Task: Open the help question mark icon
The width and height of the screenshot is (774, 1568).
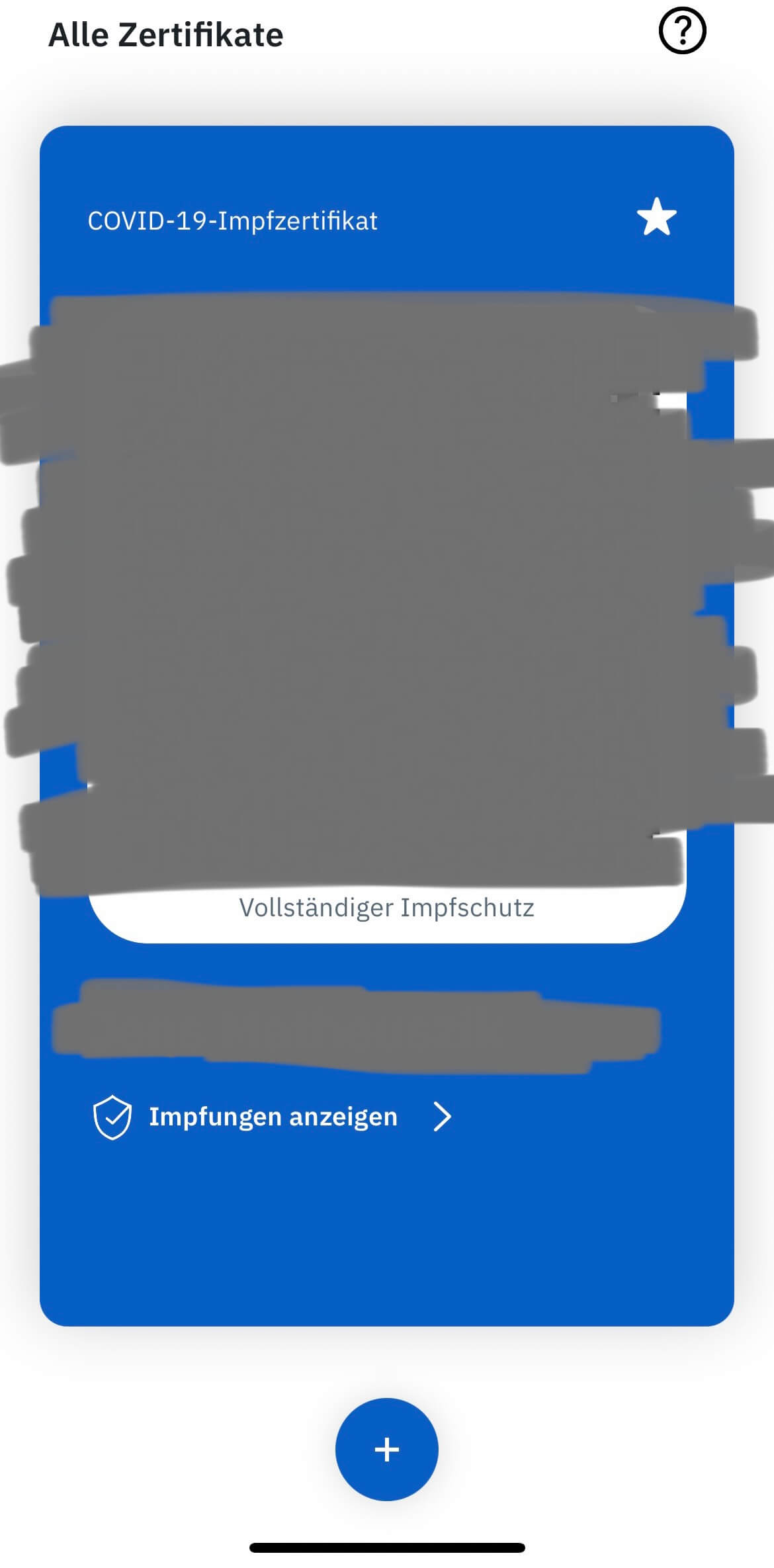Action: click(683, 30)
